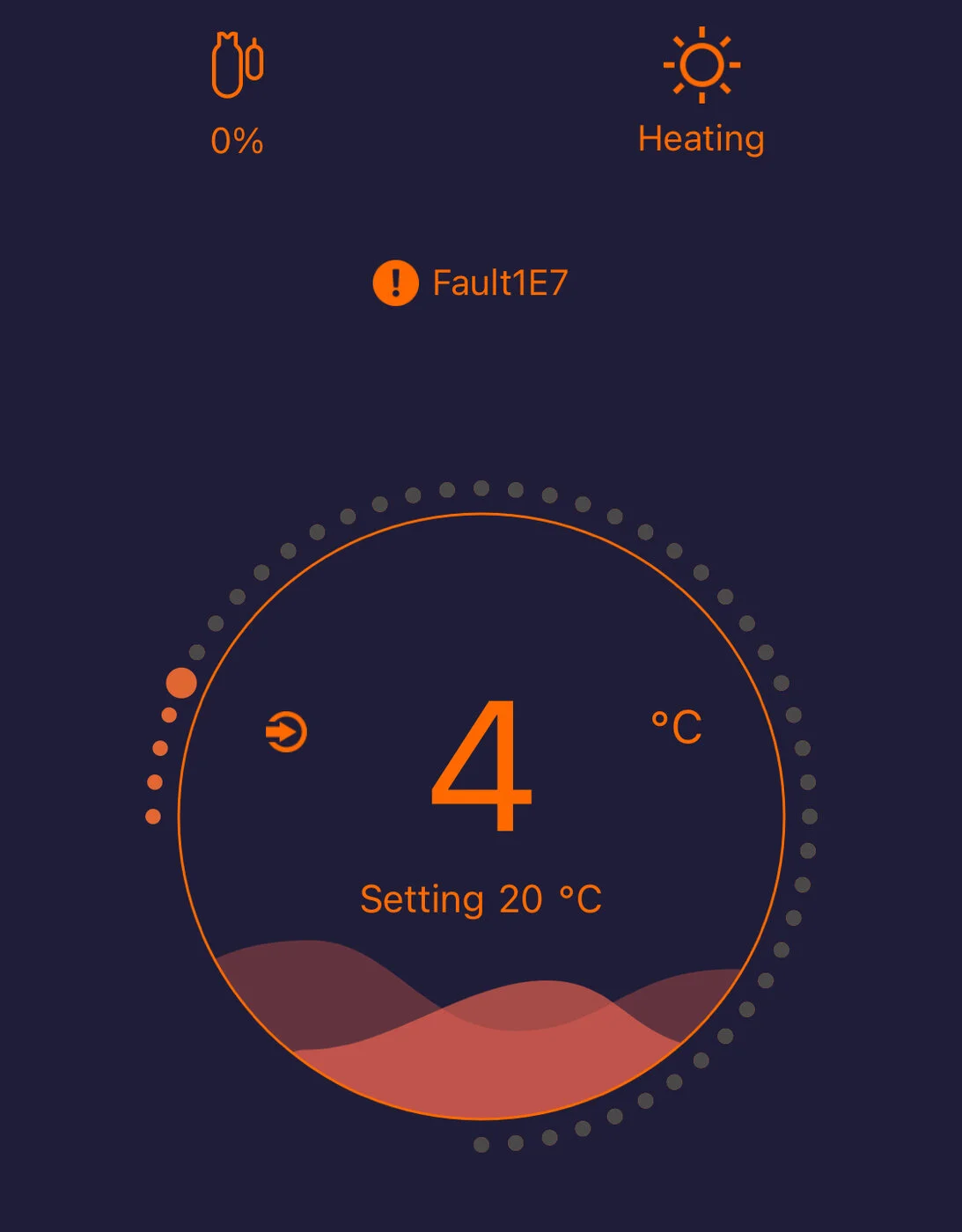The height and width of the screenshot is (1232, 962).
Task: Open the Fault1E7 warning details
Action: (471, 283)
